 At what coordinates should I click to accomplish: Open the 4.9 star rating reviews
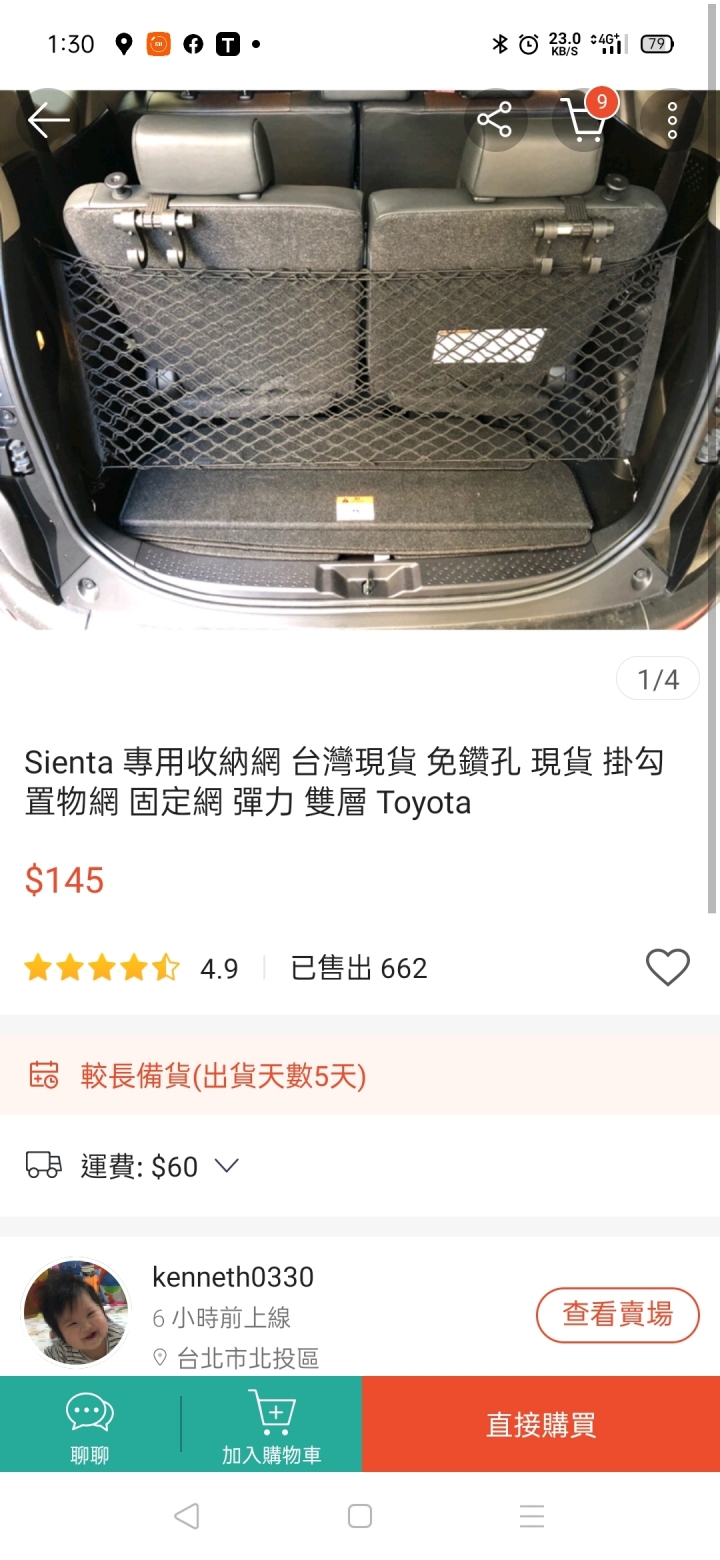tap(131, 968)
